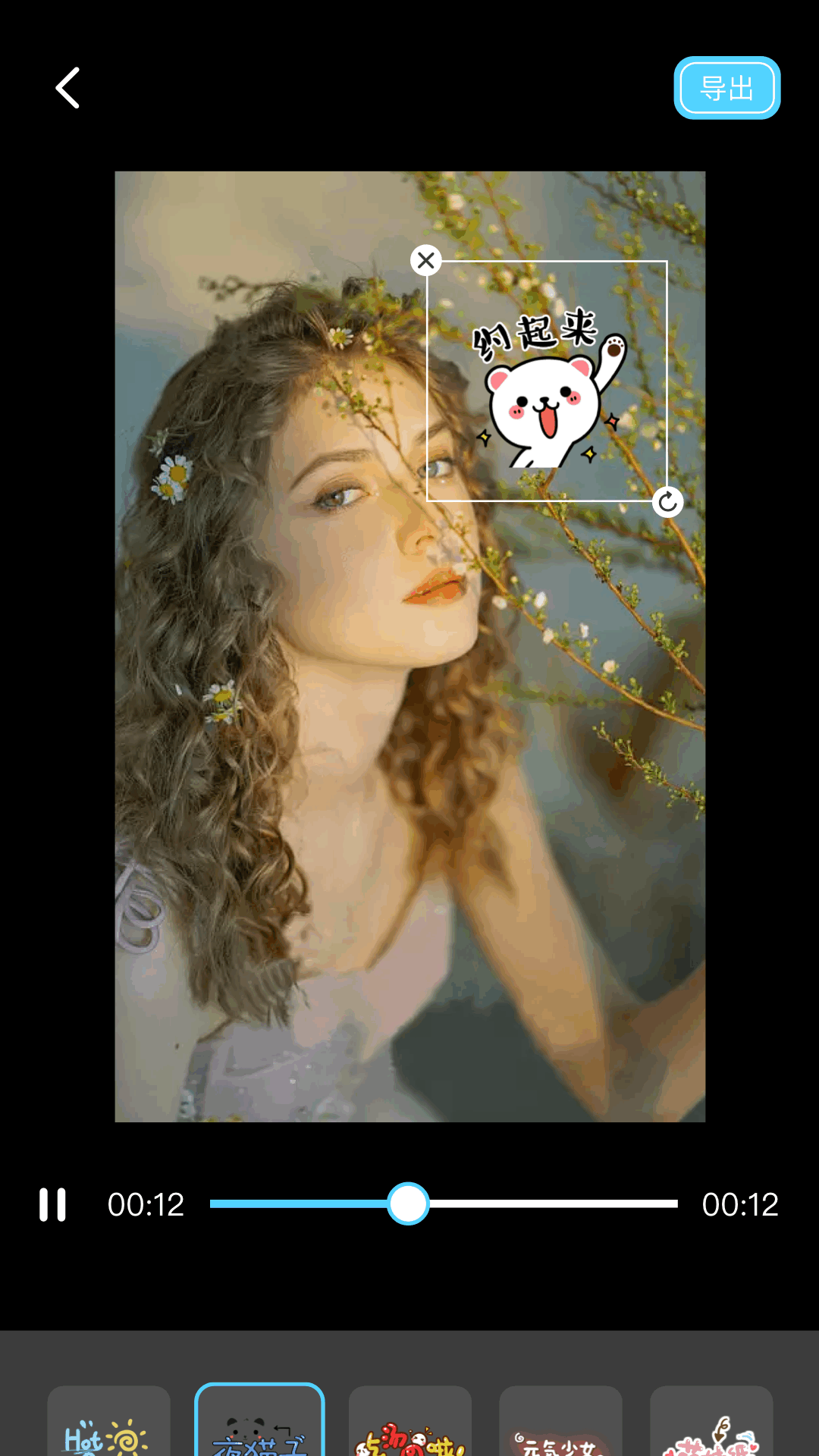This screenshot has width=819, height=1456.
Task: Select the 夜猫子 sticker pack
Action: point(259,1426)
